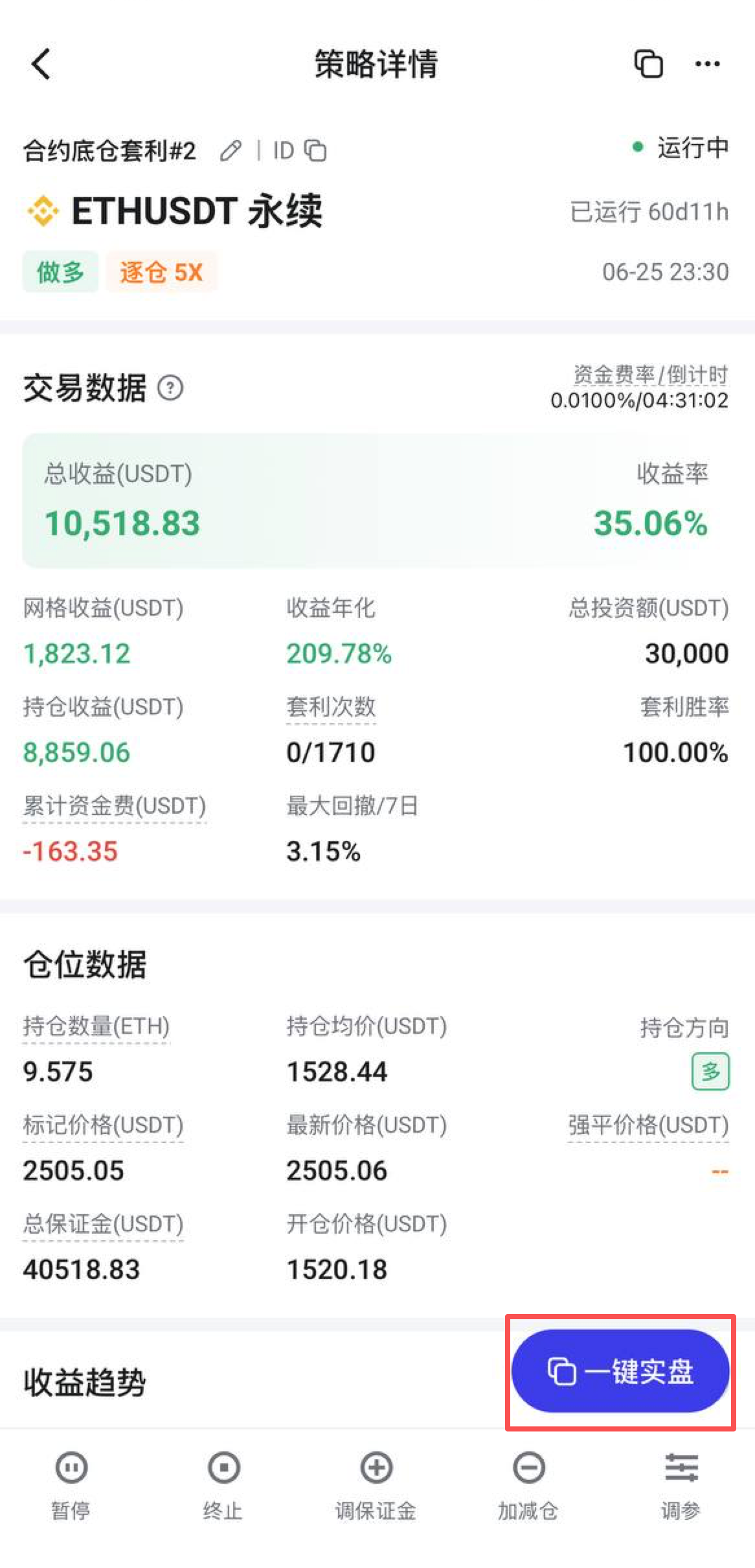Tap the copy strategy icon in header
This screenshot has width=755, height=1568.
click(648, 64)
